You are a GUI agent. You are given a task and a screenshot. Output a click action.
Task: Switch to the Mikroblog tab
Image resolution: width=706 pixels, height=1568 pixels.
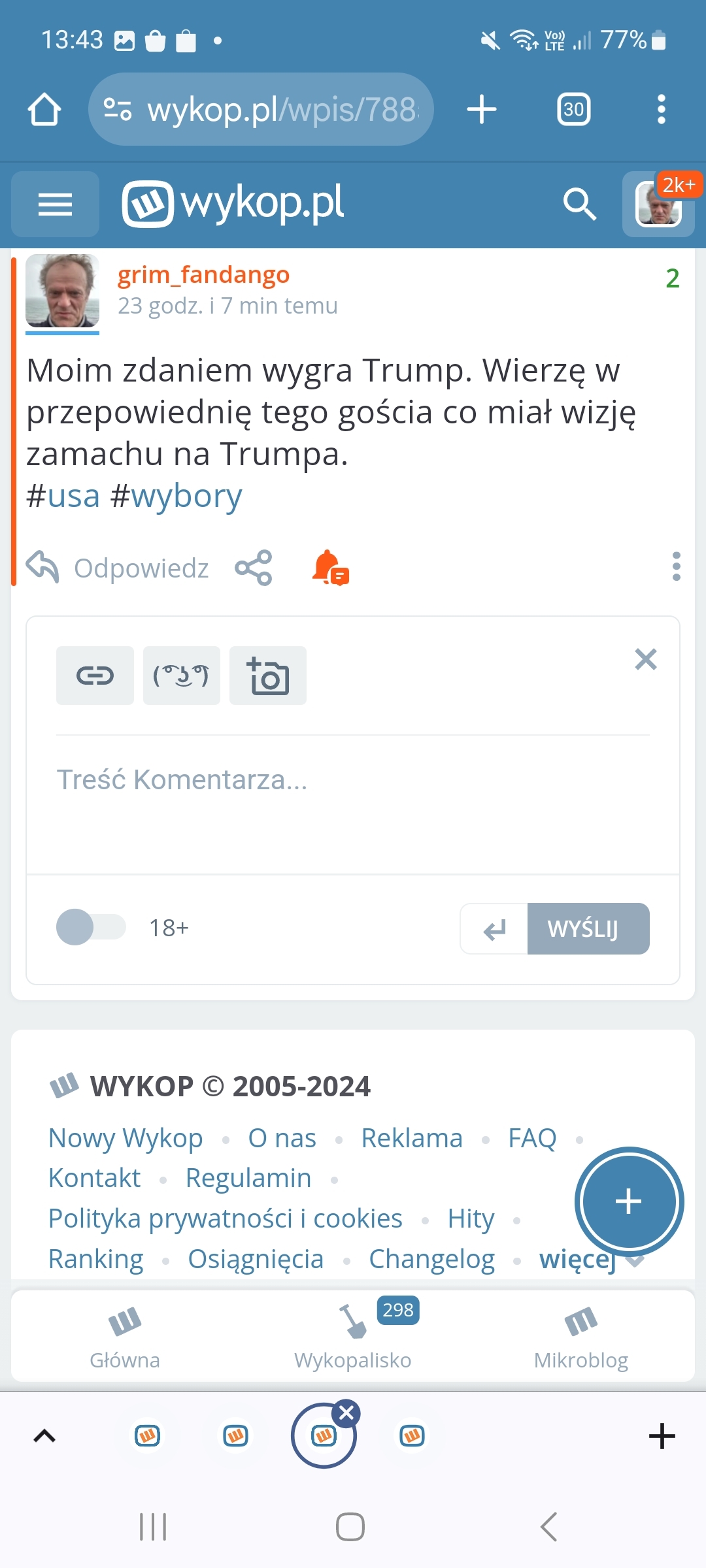pyautogui.click(x=580, y=1335)
